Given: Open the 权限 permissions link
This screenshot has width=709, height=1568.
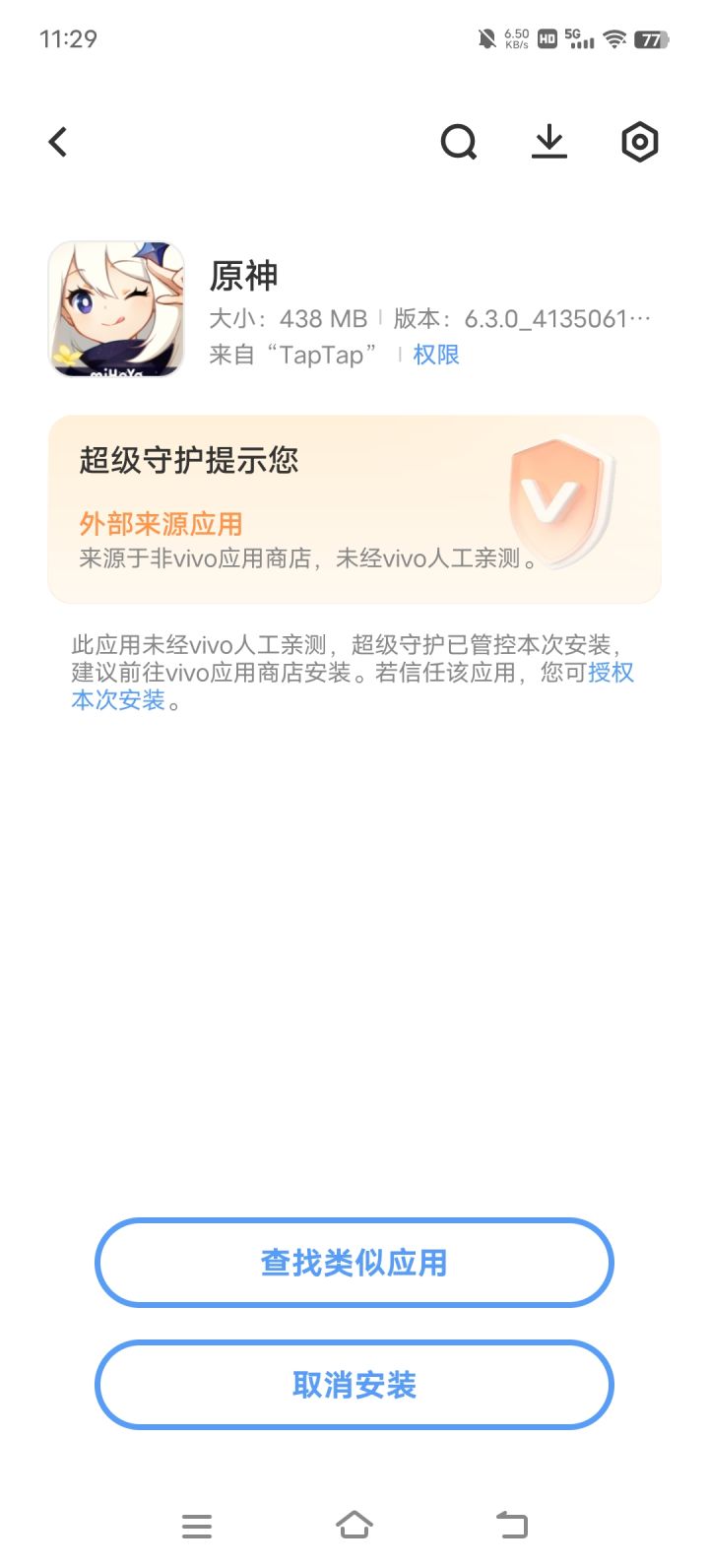Looking at the screenshot, I should click(435, 354).
